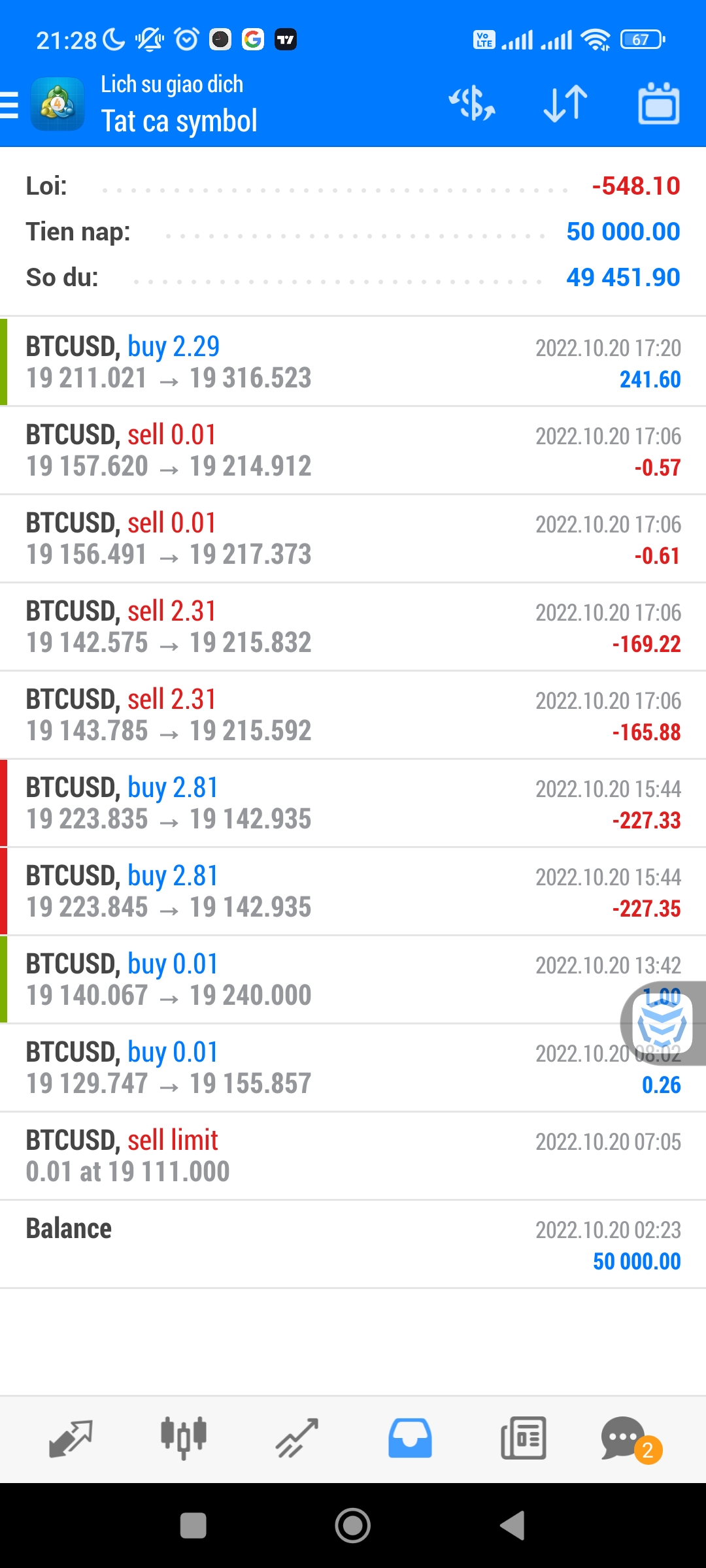Image resolution: width=706 pixels, height=1568 pixels.
Task: Open the BTCUSD buy trade with 0.26 profit
Action: [x=353, y=1068]
